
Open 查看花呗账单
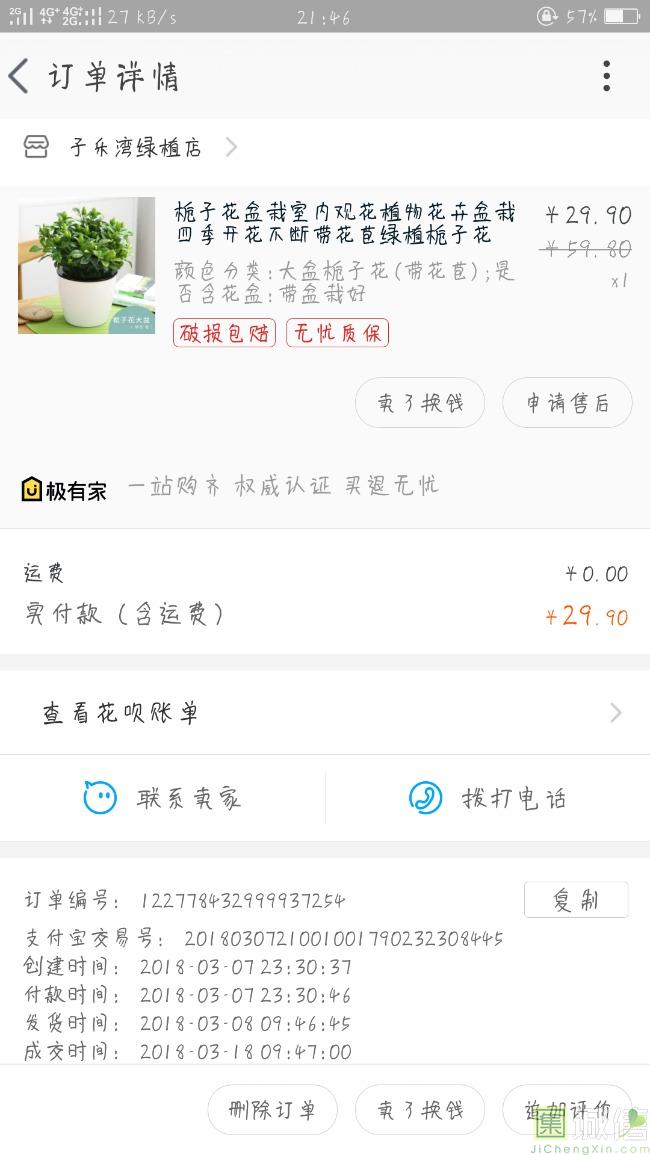325,713
